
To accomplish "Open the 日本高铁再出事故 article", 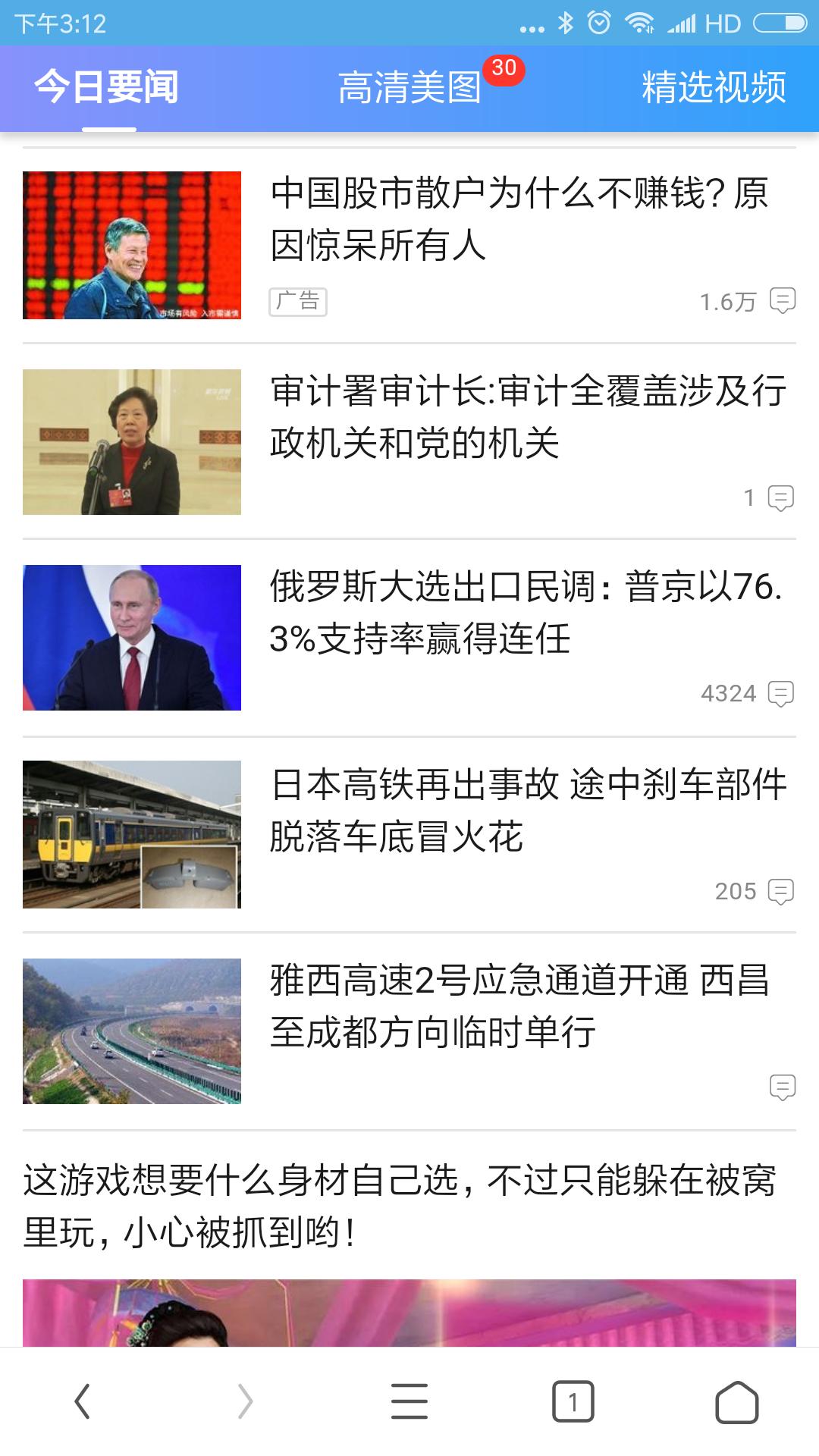I will (x=528, y=810).
